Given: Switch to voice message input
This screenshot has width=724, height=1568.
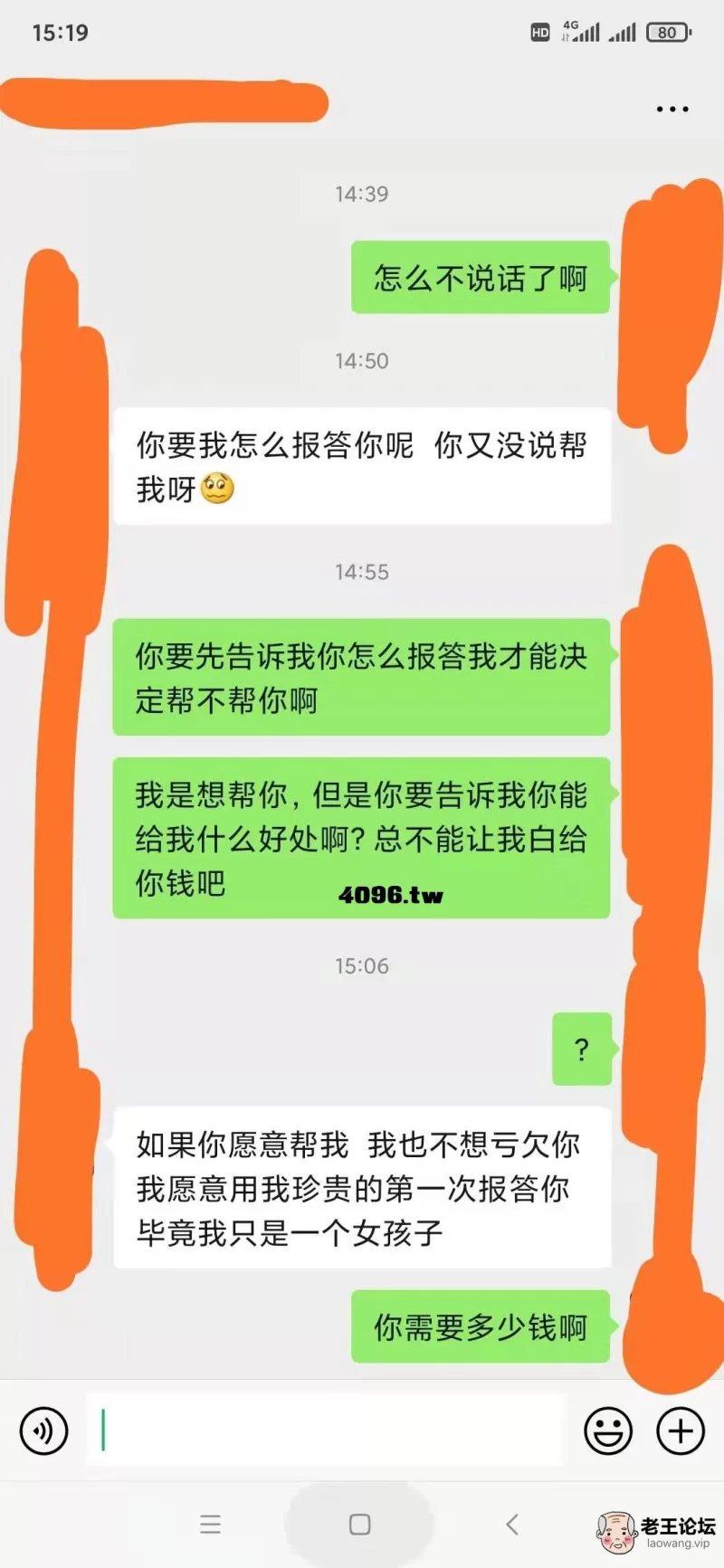Looking at the screenshot, I should (x=43, y=1430).
